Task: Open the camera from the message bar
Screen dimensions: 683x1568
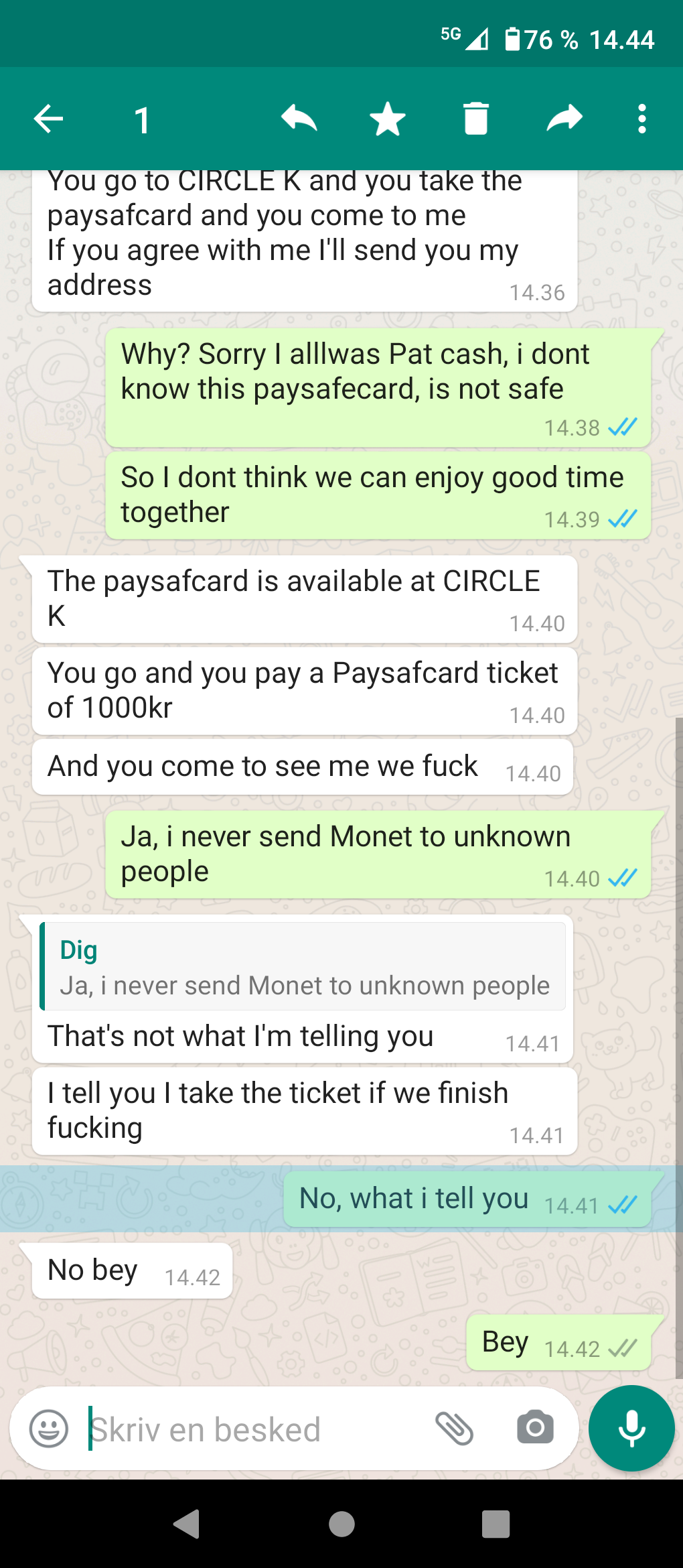Action: coord(535,1428)
